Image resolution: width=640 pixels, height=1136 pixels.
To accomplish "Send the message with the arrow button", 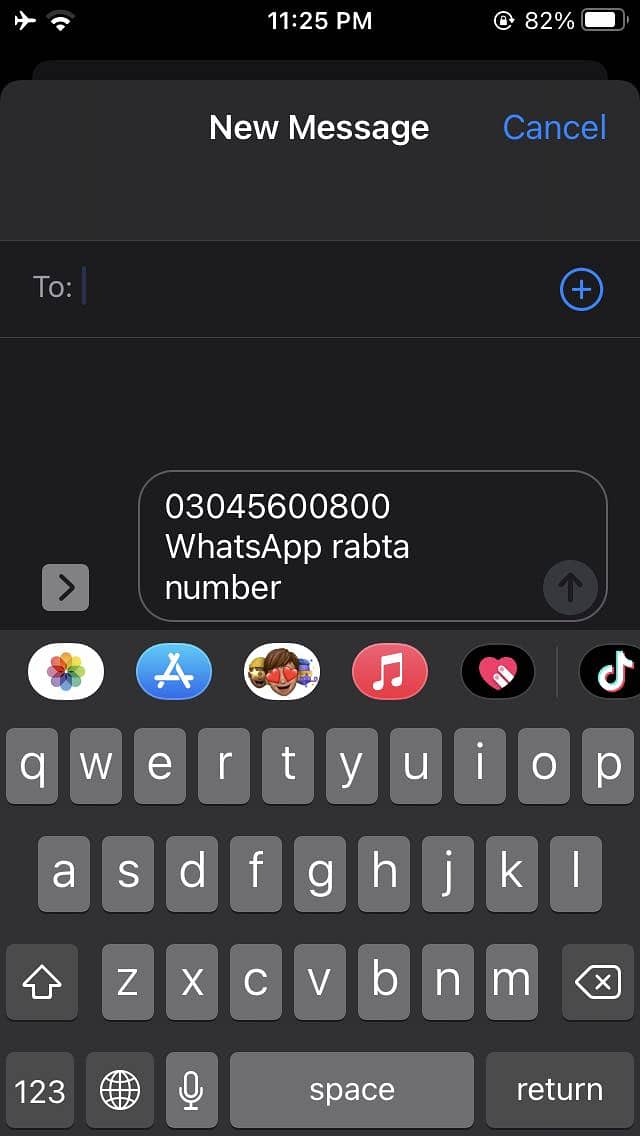I will (570, 586).
